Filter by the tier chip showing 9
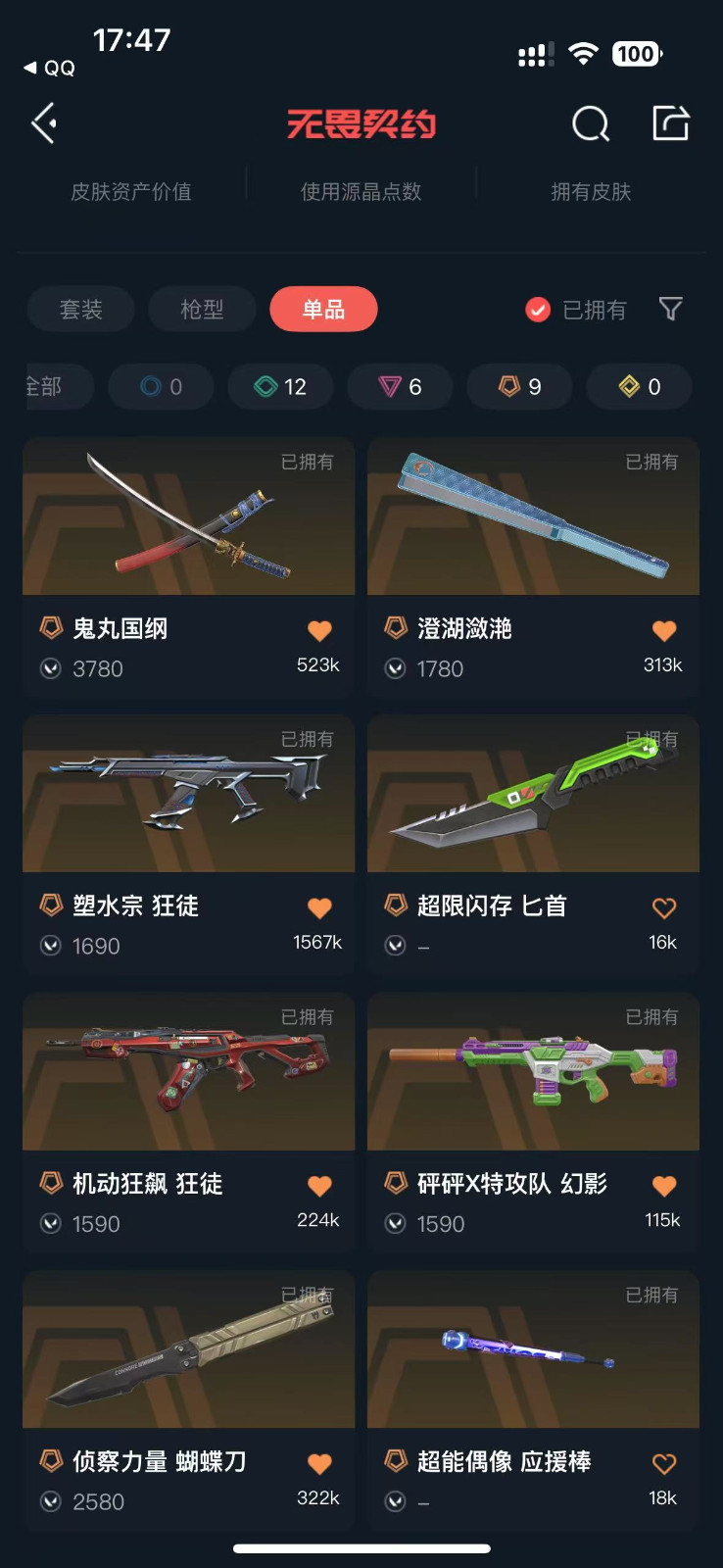723x1568 pixels. pos(520,387)
